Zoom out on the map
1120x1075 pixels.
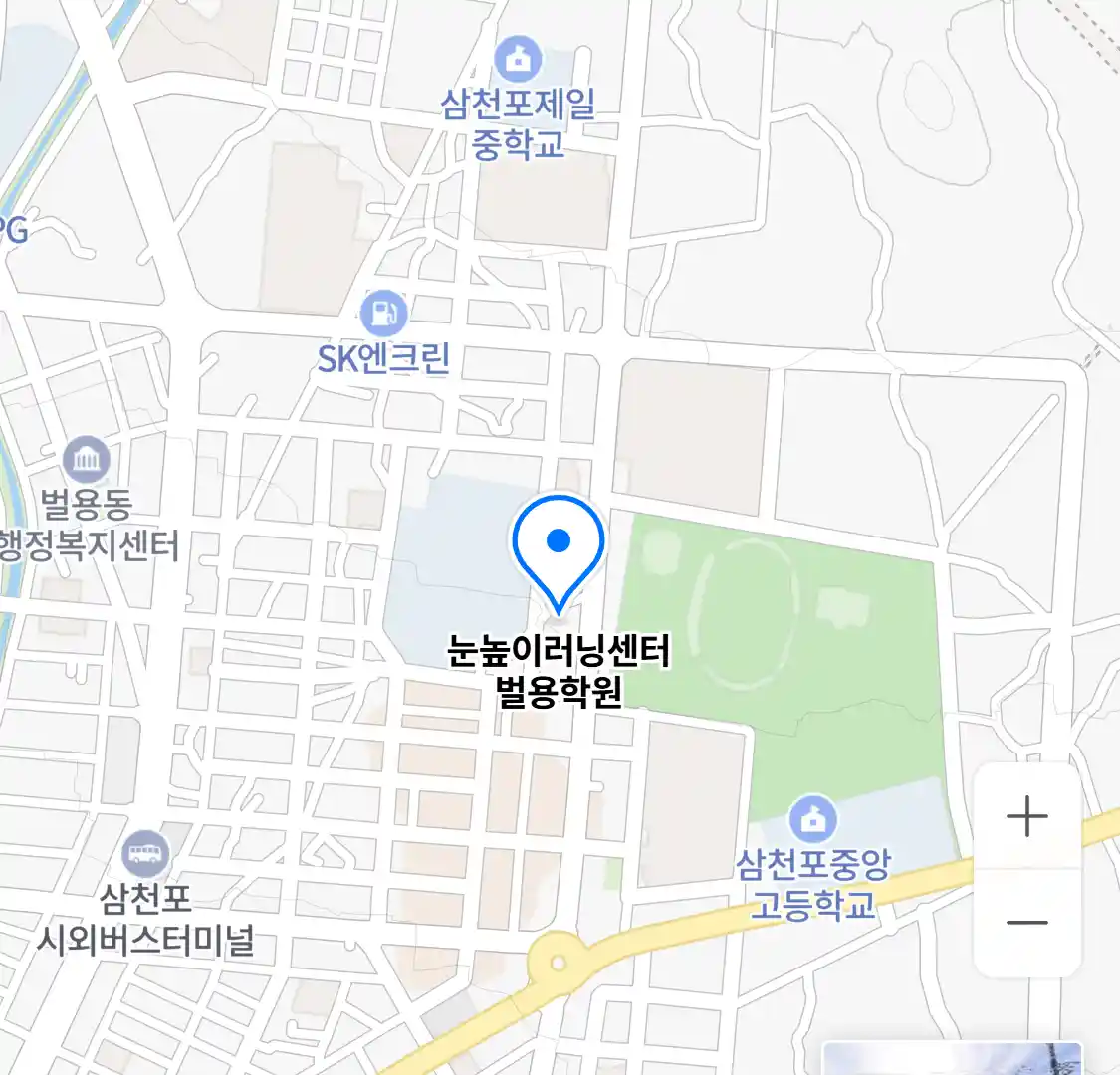1026,923
